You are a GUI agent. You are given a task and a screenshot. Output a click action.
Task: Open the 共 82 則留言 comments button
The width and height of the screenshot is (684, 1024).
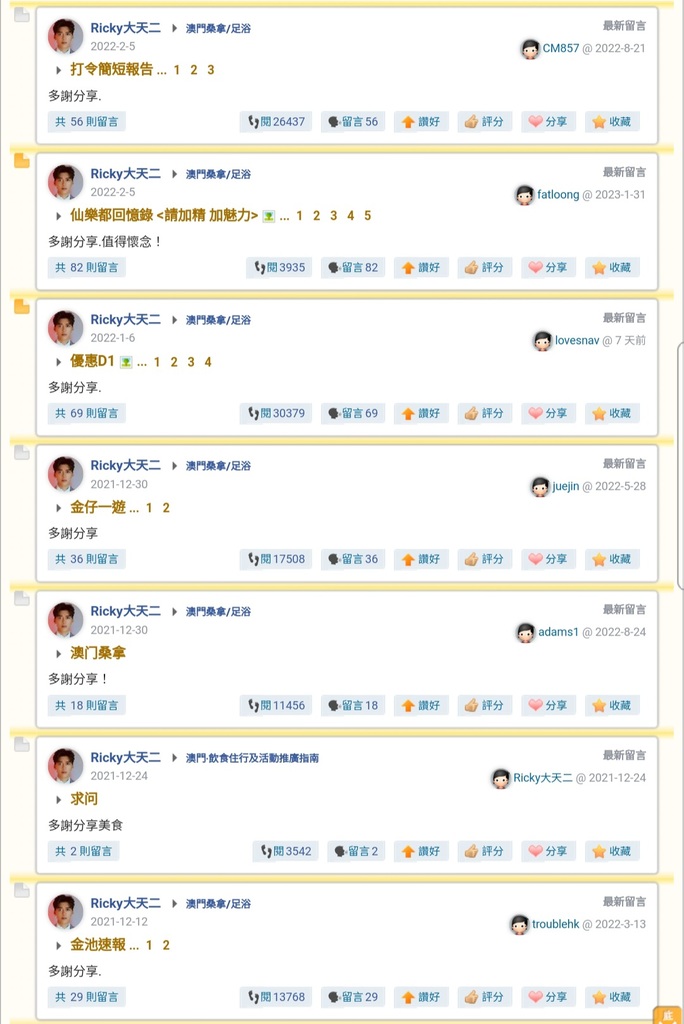[87, 268]
